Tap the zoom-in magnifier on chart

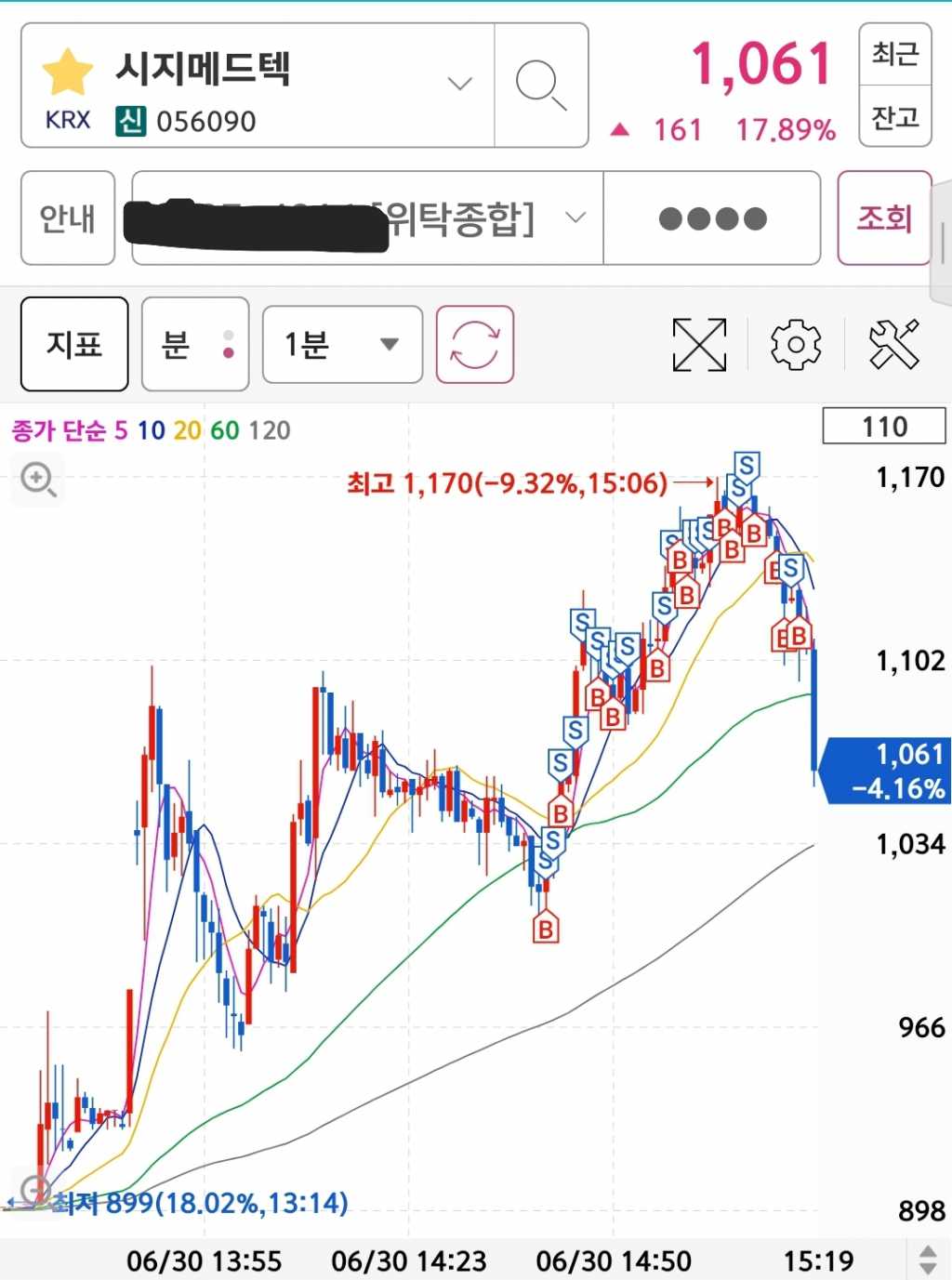point(38,481)
